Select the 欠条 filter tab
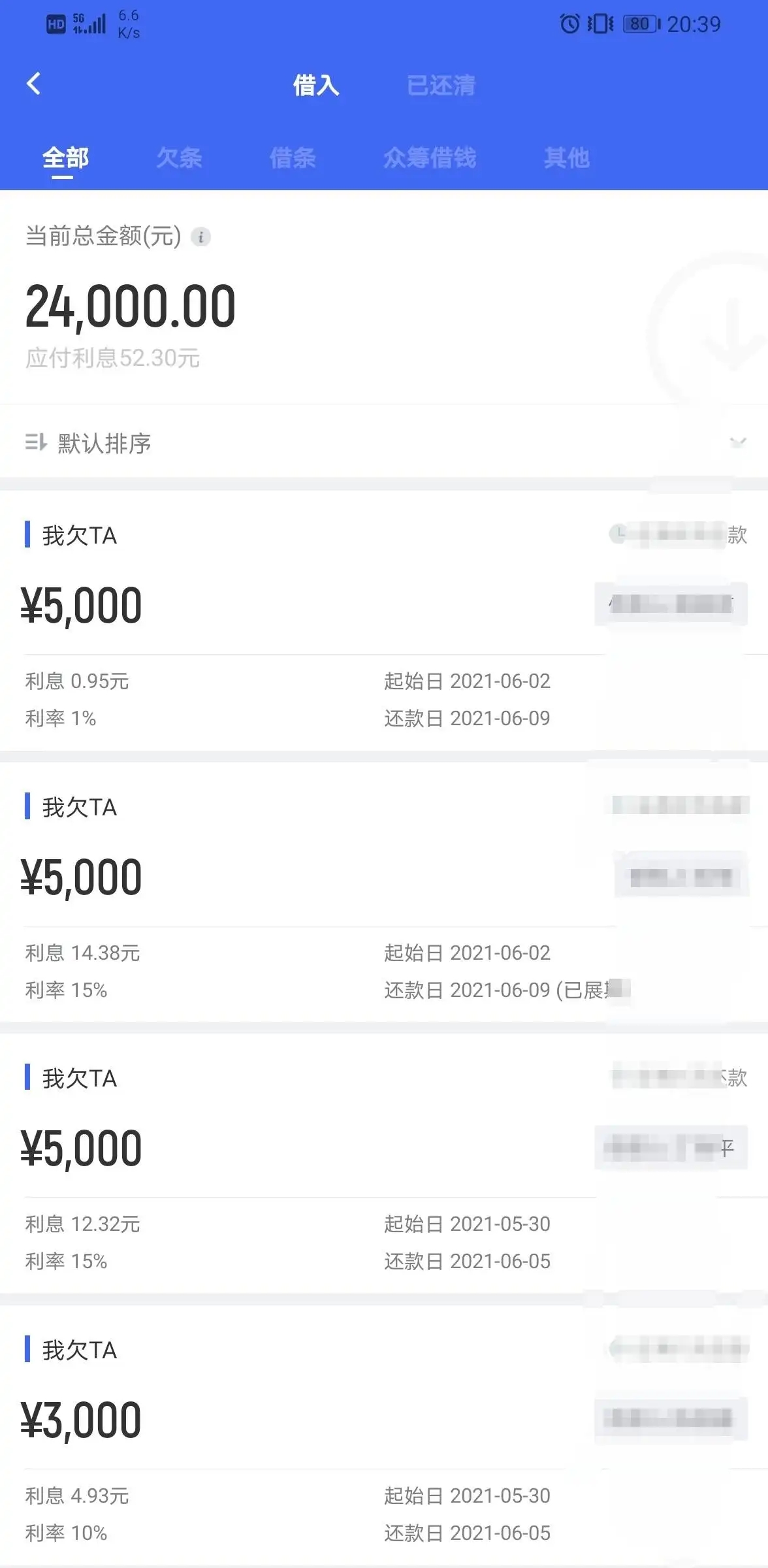768x1568 pixels. click(x=180, y=157)
